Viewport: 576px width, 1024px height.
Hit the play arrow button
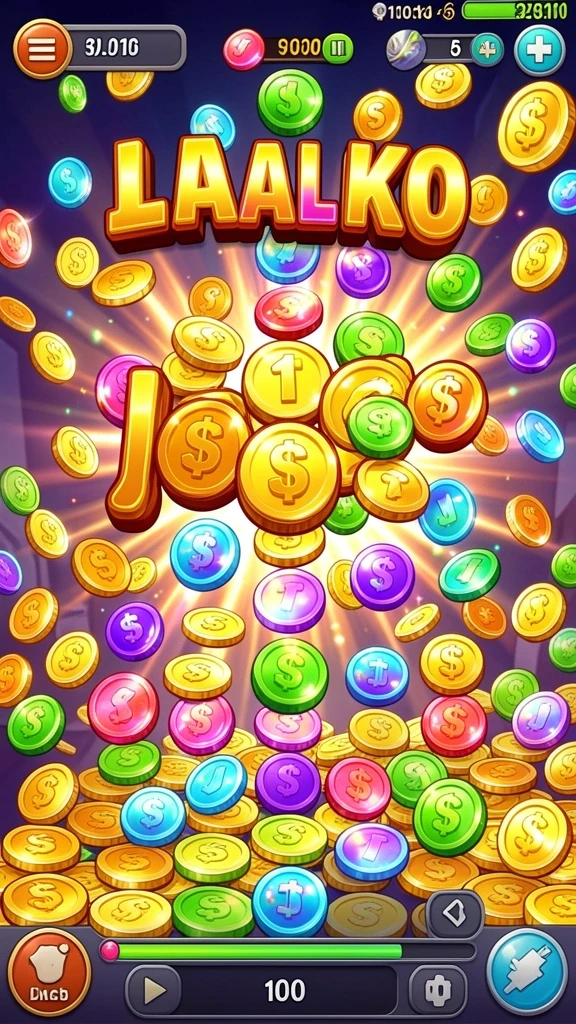click(153, 991)
